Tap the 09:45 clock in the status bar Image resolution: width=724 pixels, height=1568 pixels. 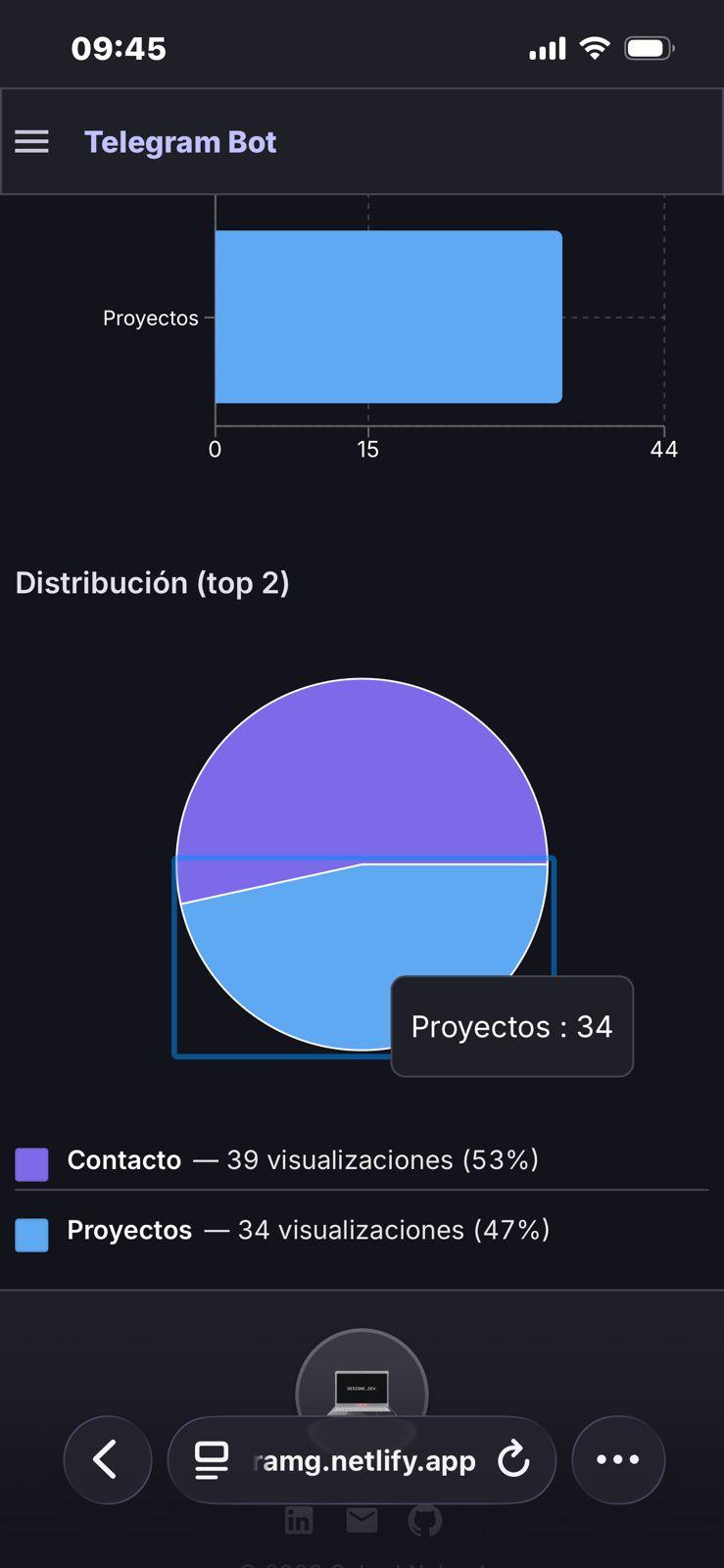click(120, 48)
